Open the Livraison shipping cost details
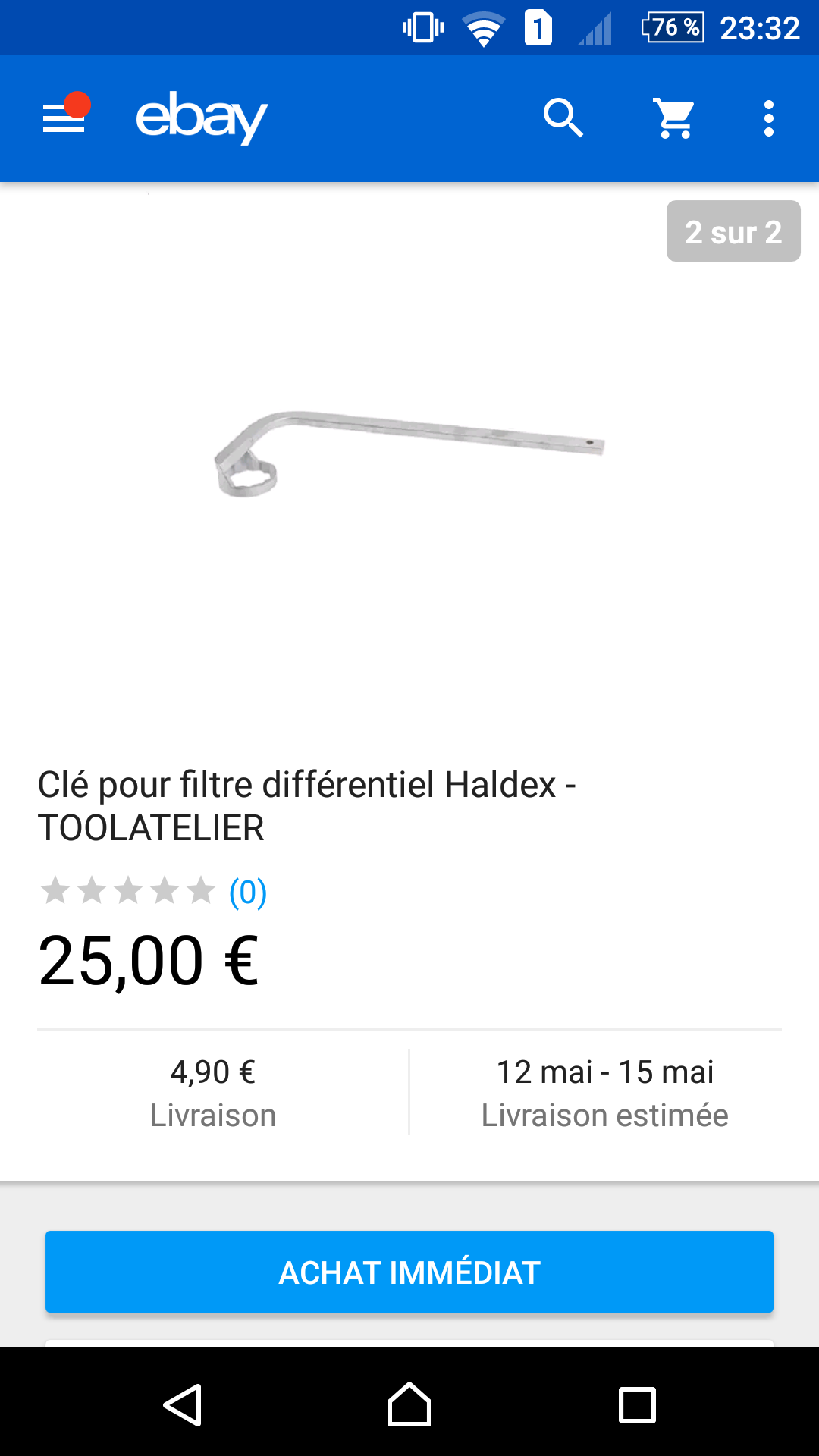The height and width of the screenshot is (1456, 819). click(x=213, y=1092)
